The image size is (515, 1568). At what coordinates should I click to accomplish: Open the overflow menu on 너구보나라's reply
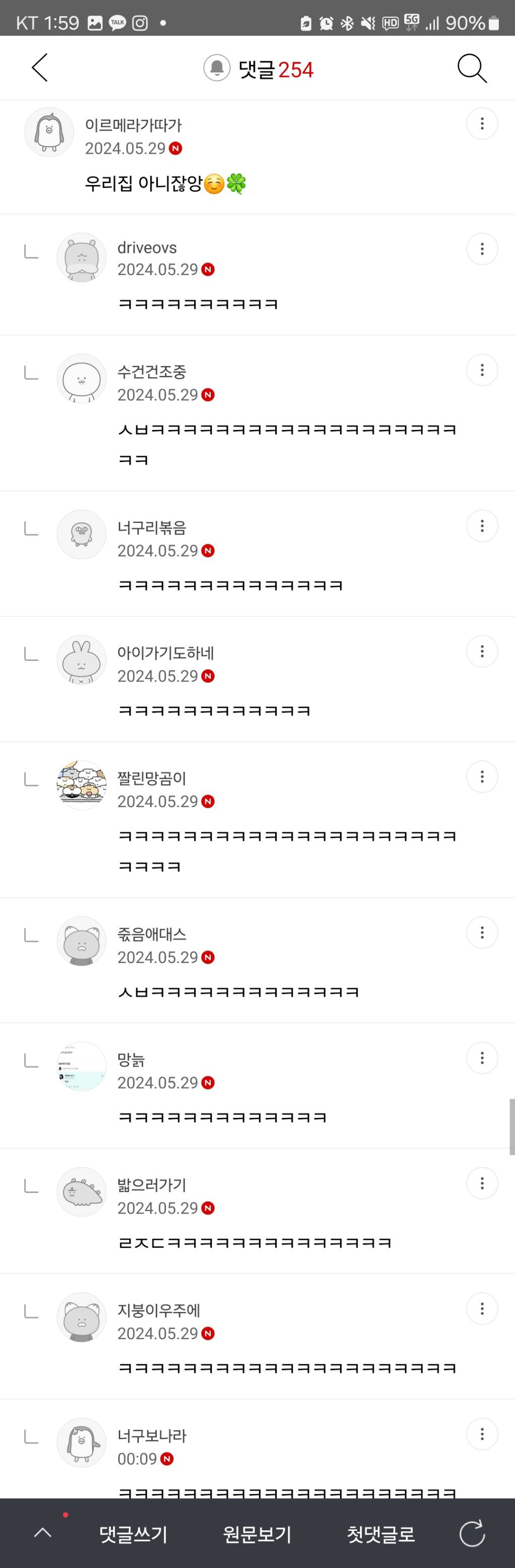[x=482, y=1434]
